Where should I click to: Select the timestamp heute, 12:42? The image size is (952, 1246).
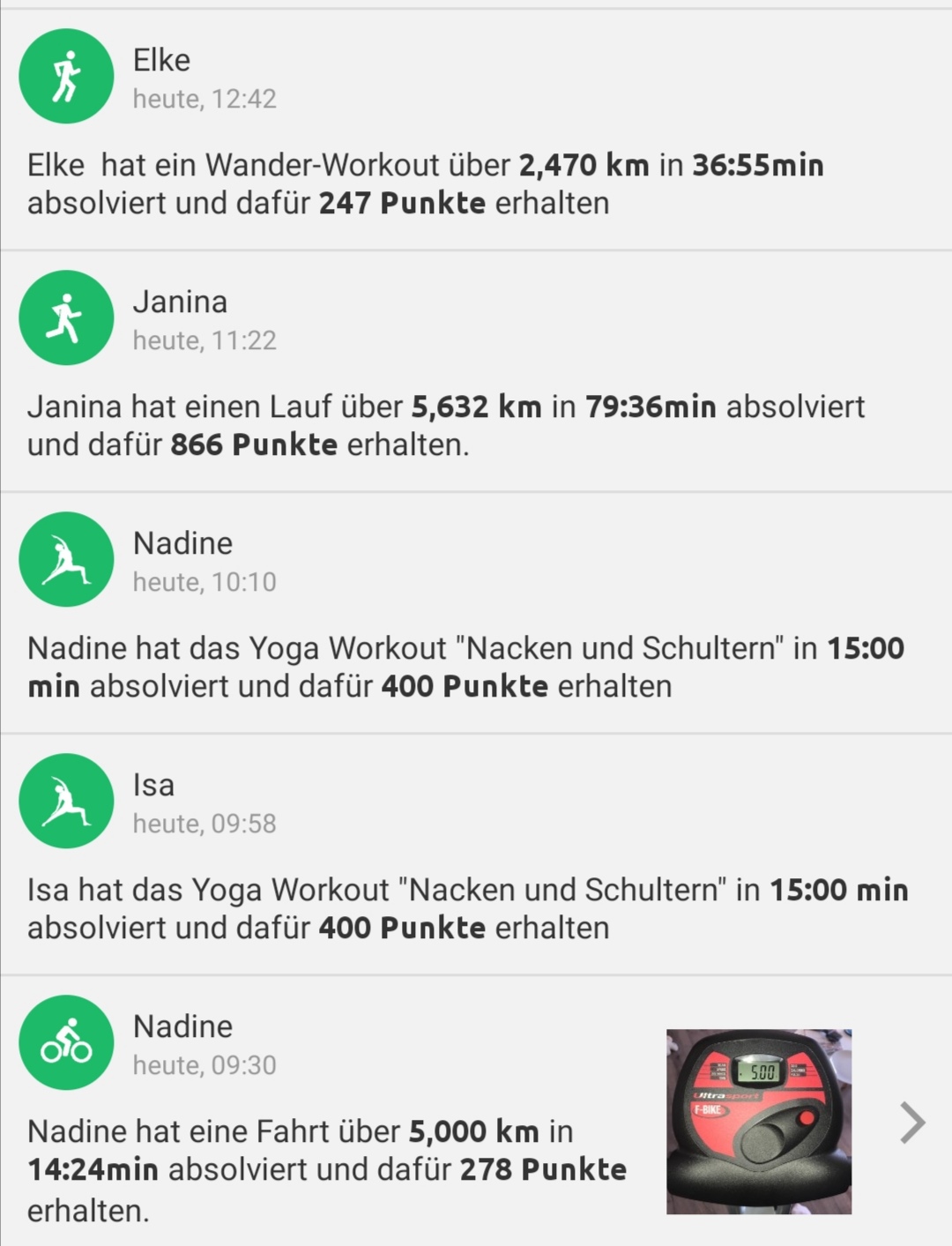pos(205,100)
